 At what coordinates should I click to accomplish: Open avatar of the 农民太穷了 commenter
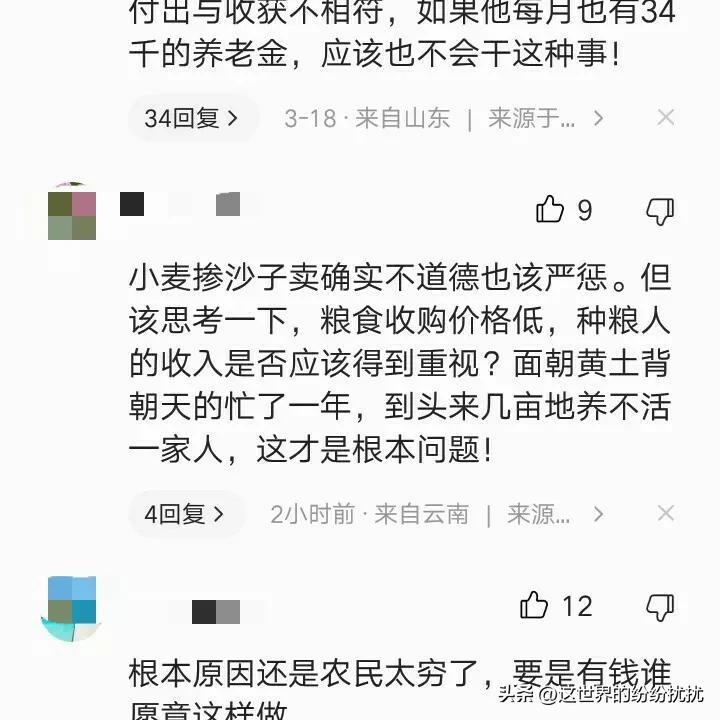coord(72,605)
